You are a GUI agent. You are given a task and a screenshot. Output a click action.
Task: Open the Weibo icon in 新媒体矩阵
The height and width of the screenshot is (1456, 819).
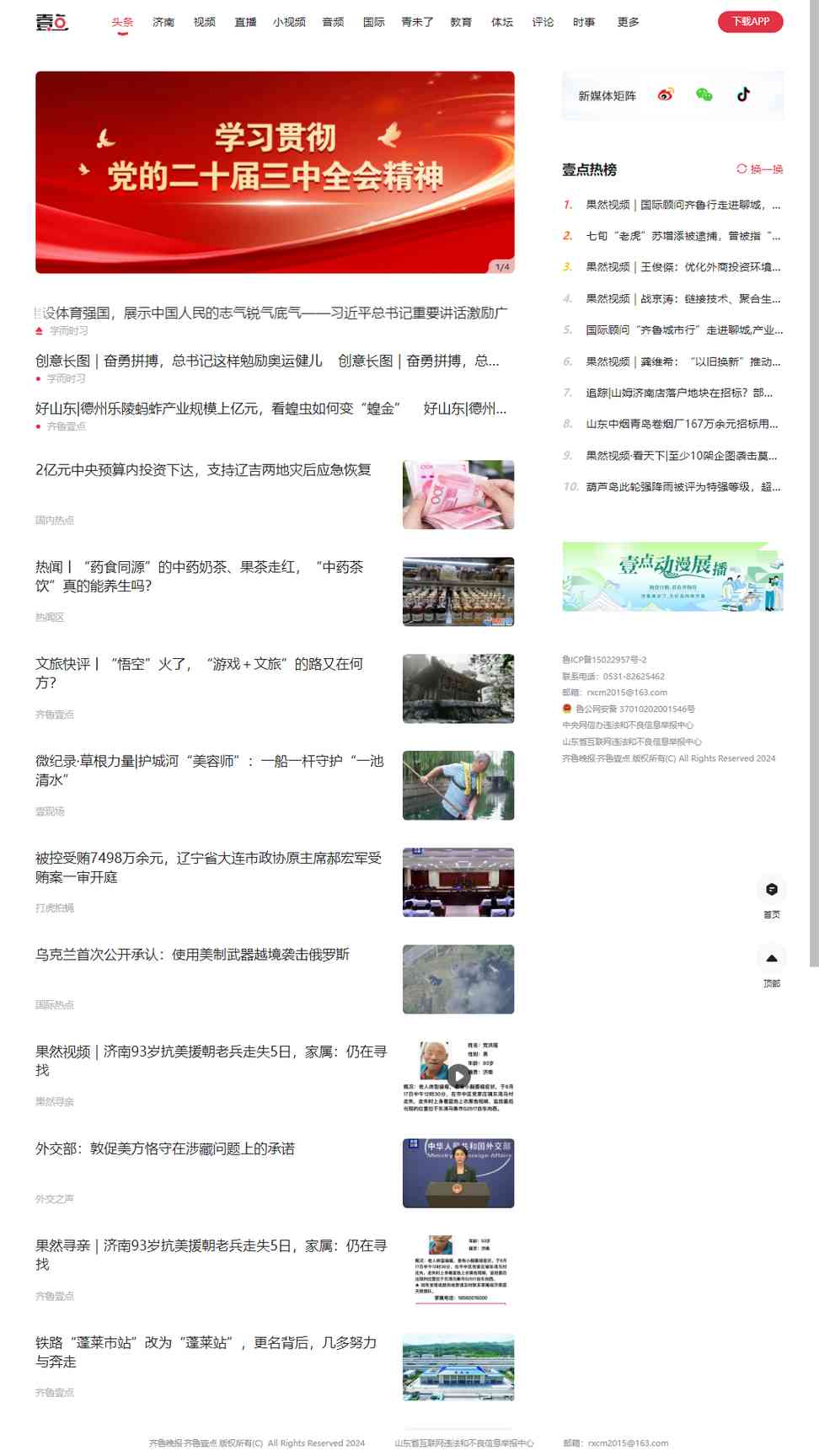click(x=666, y=95)
